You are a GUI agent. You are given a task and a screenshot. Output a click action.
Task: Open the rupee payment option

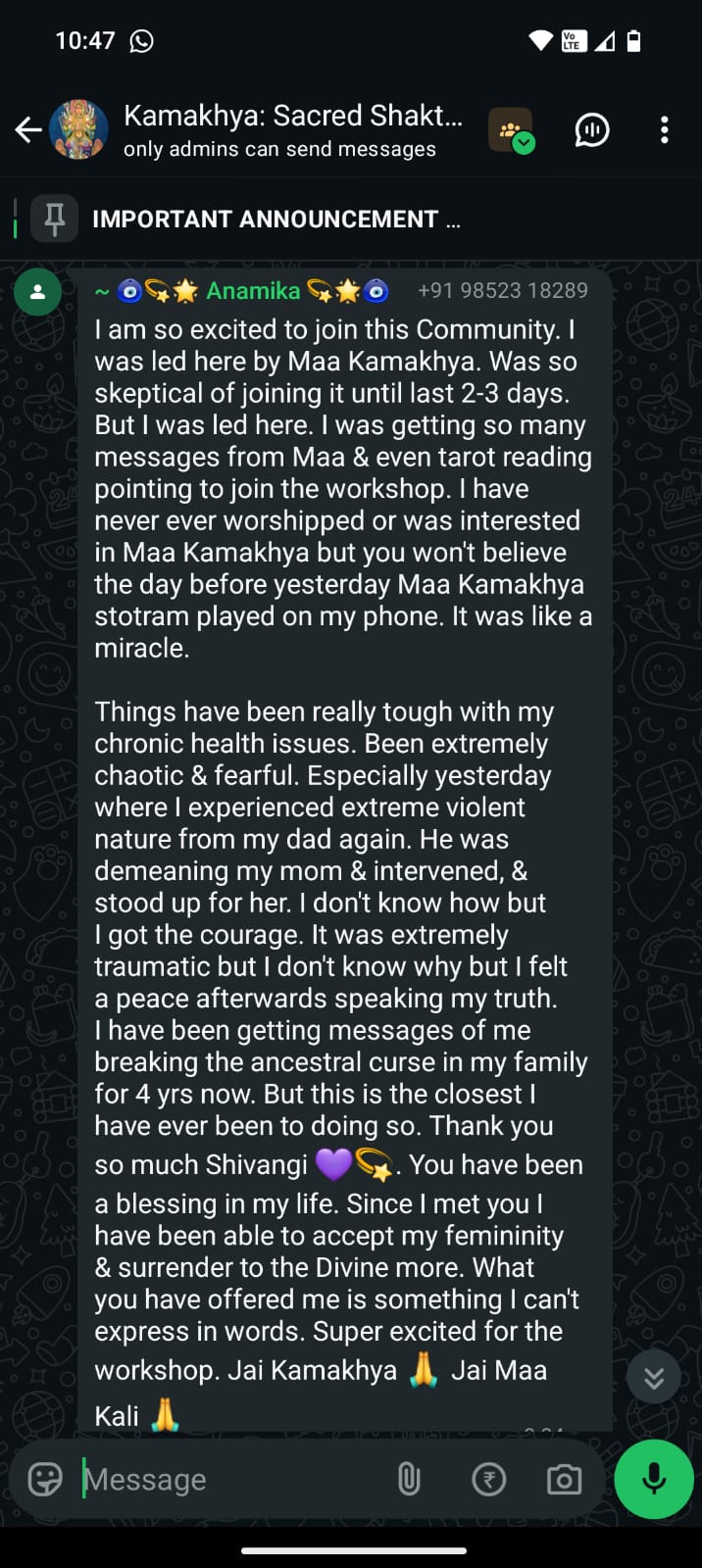pyautogui.click(x=488, y=1479)
